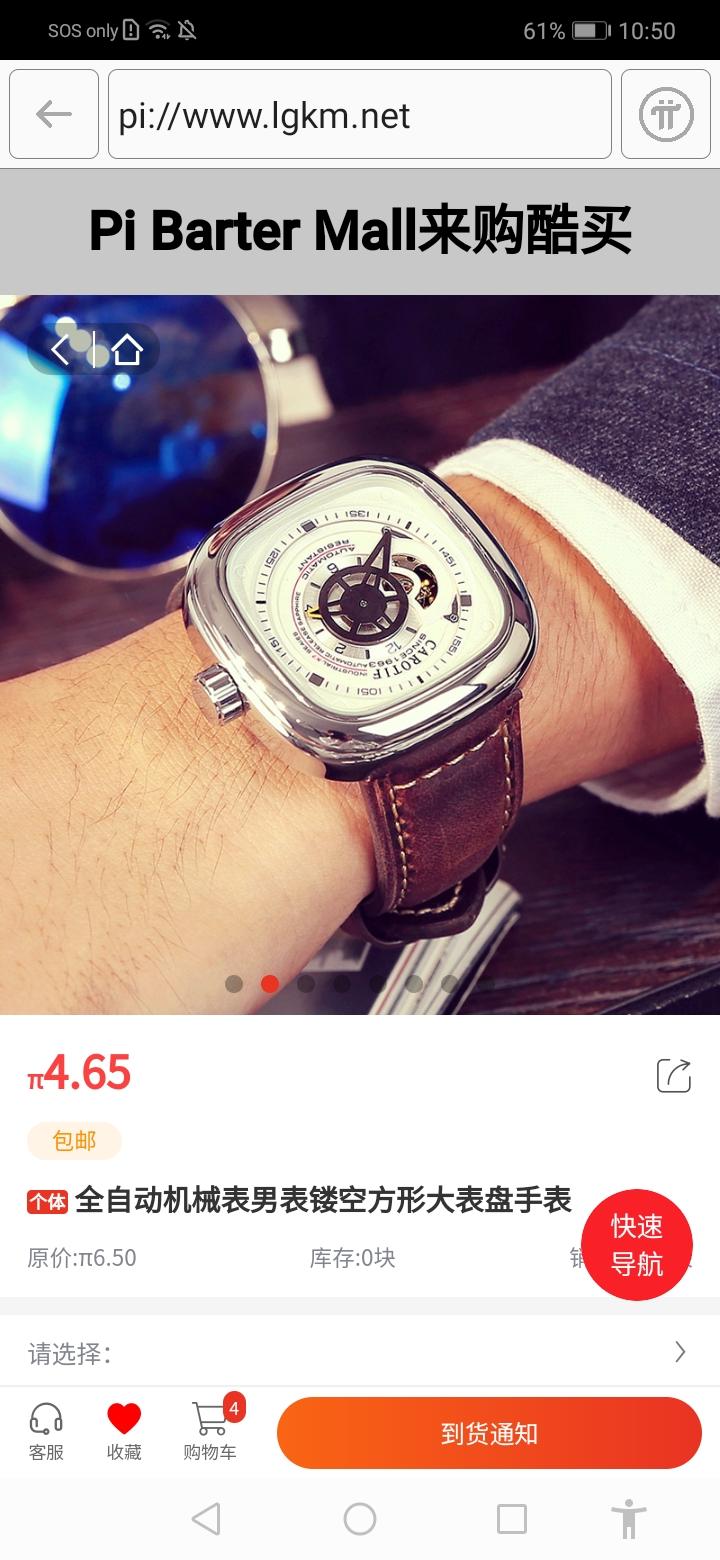Image resolution: width=720 pixels, height=1560 pixels.
Task: Go to home via the house icon
Action: click(x=127, y=350)
